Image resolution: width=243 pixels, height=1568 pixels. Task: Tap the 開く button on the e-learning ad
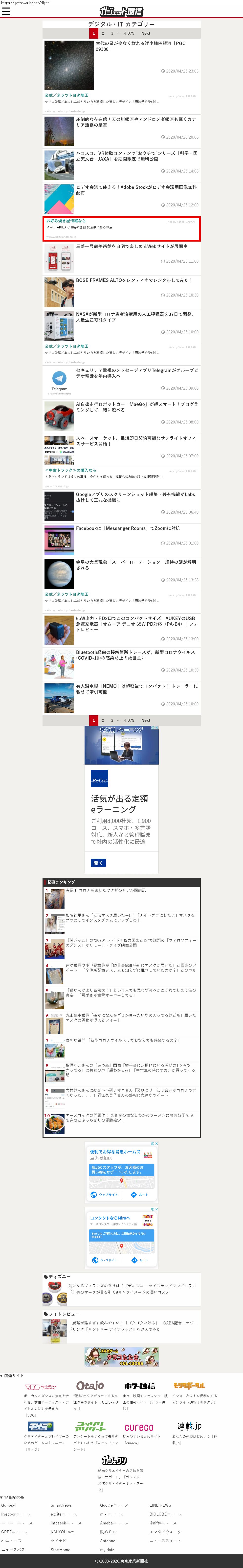[98, 863]
